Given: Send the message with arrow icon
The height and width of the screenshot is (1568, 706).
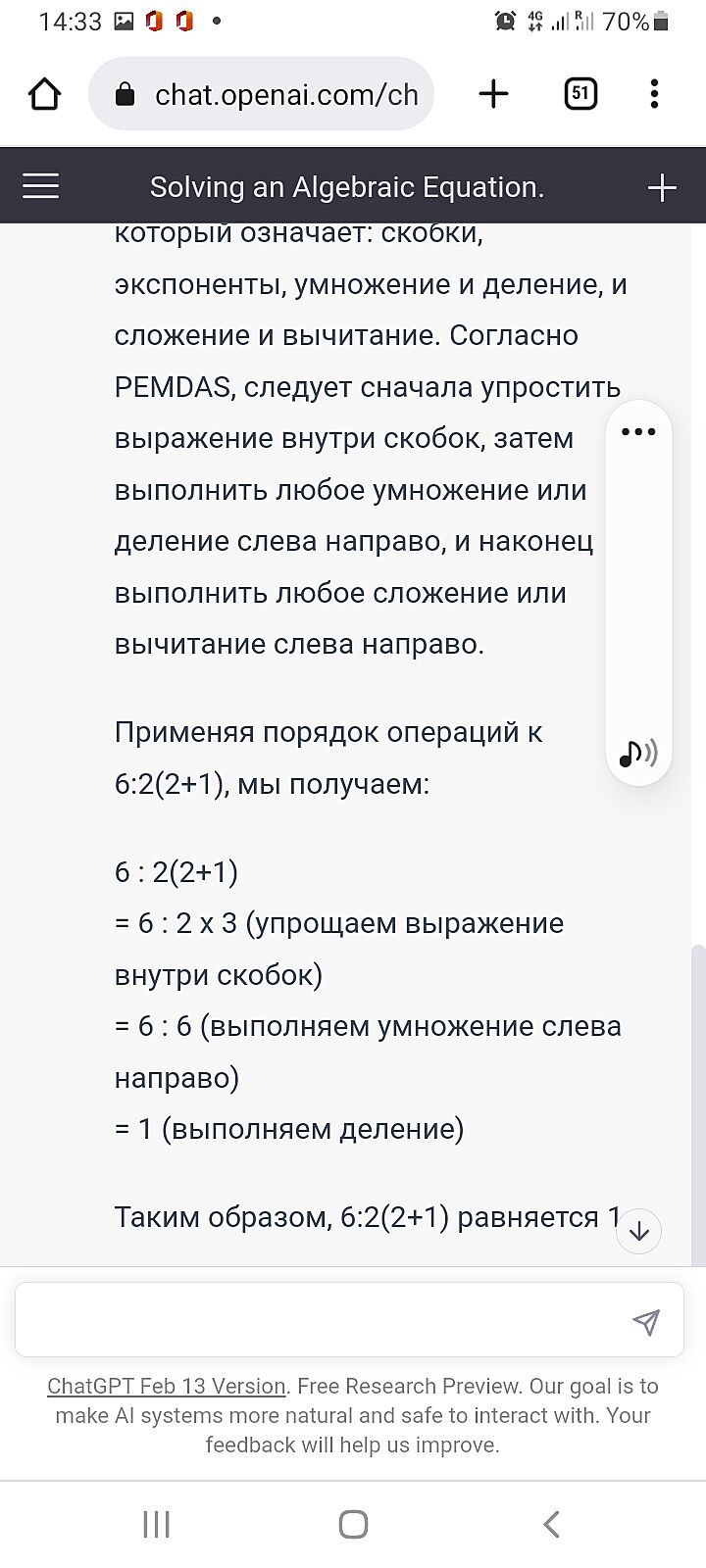Looking at the screenshot, I should click(x=645, y=1322).
